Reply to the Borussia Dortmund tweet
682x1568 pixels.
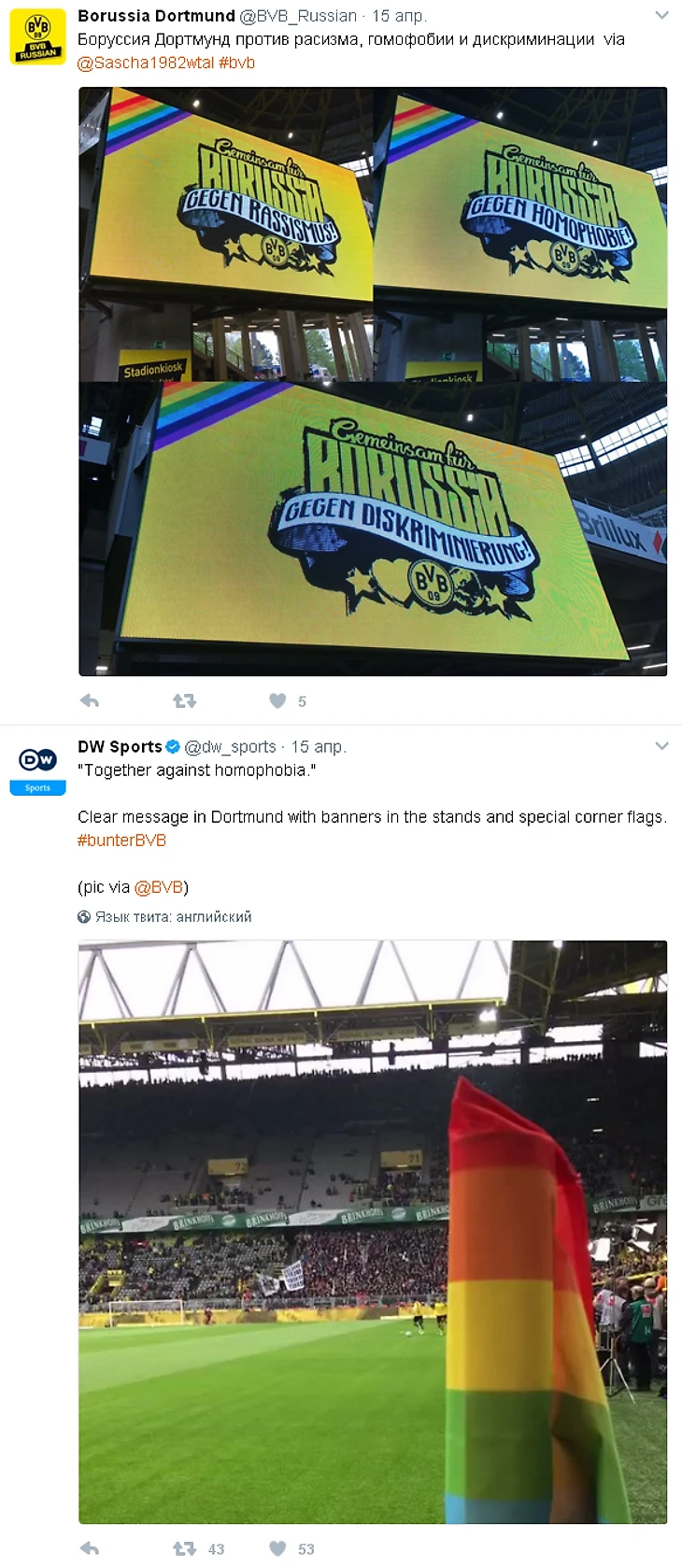90,700
